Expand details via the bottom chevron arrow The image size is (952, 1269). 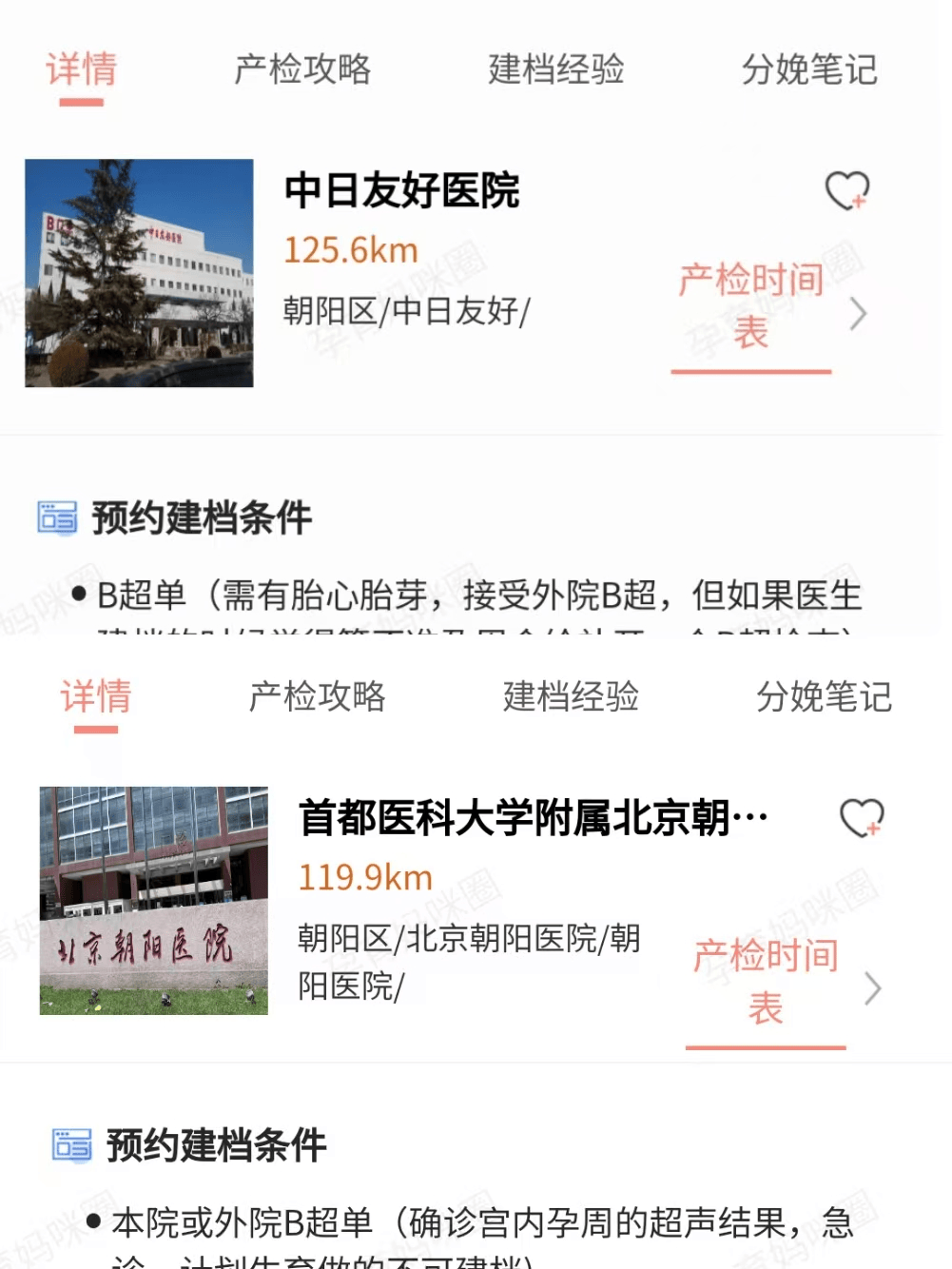click(x=872, y=989)
